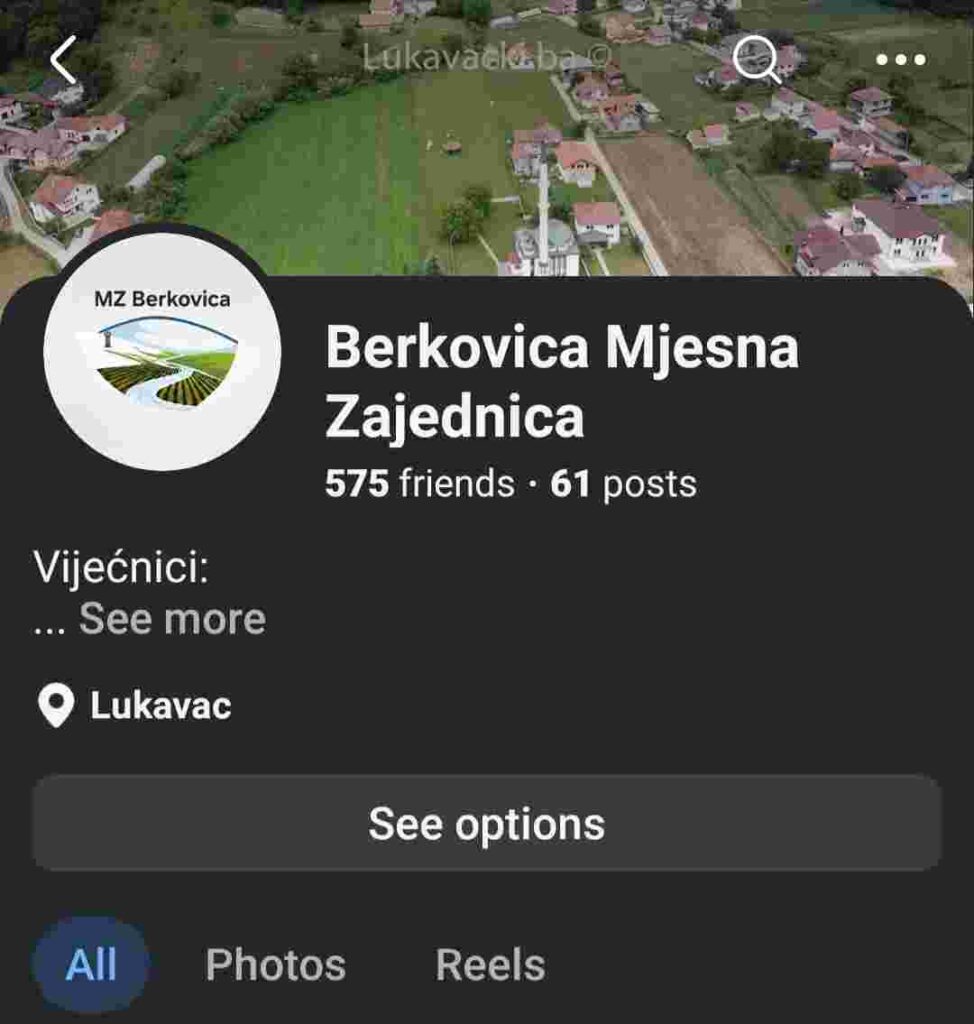
Task: View the MZ Berkovica profile picture
Action: click(x=162, y=352)
